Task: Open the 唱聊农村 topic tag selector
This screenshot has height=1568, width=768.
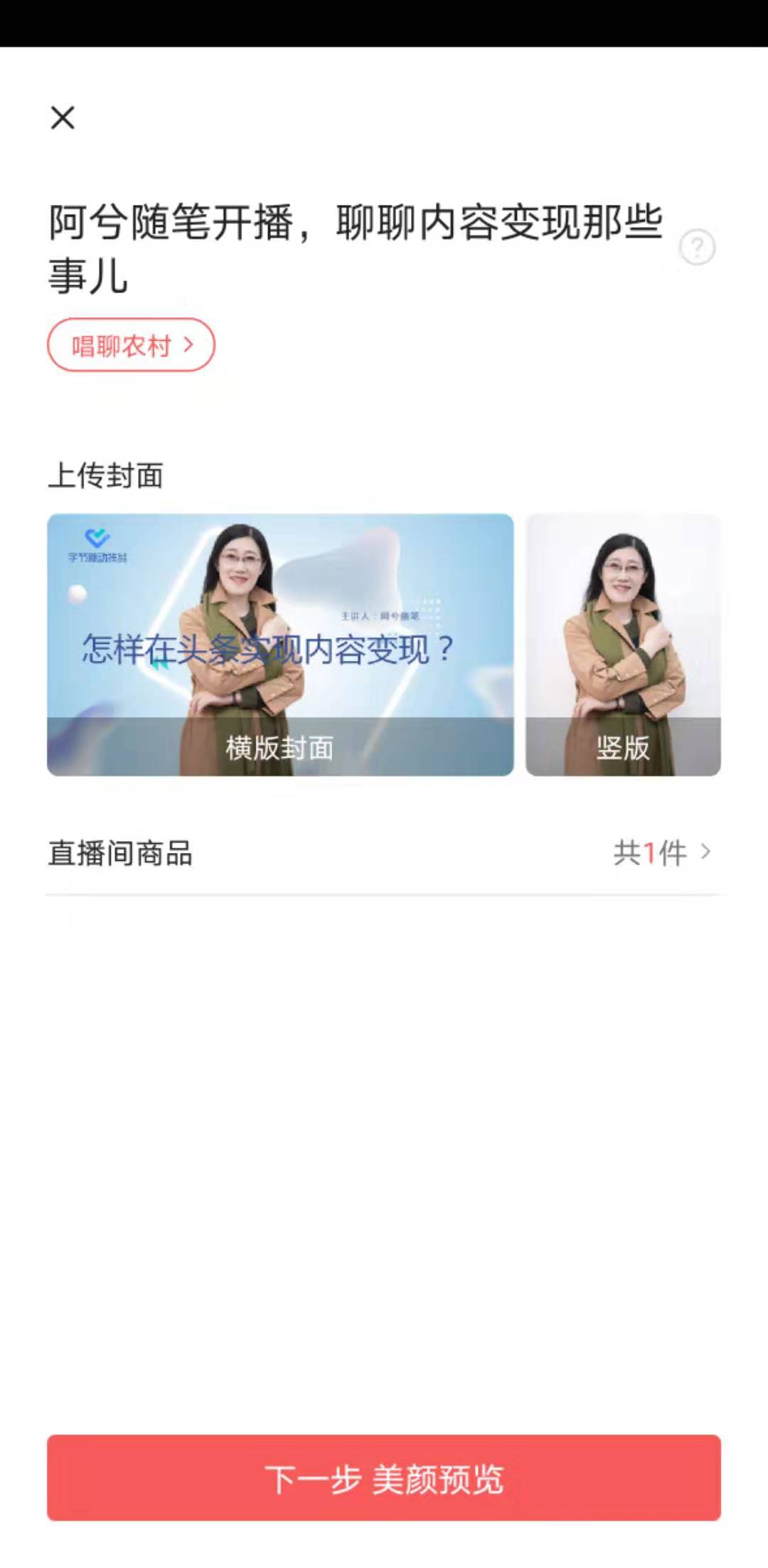Action: 132,344
